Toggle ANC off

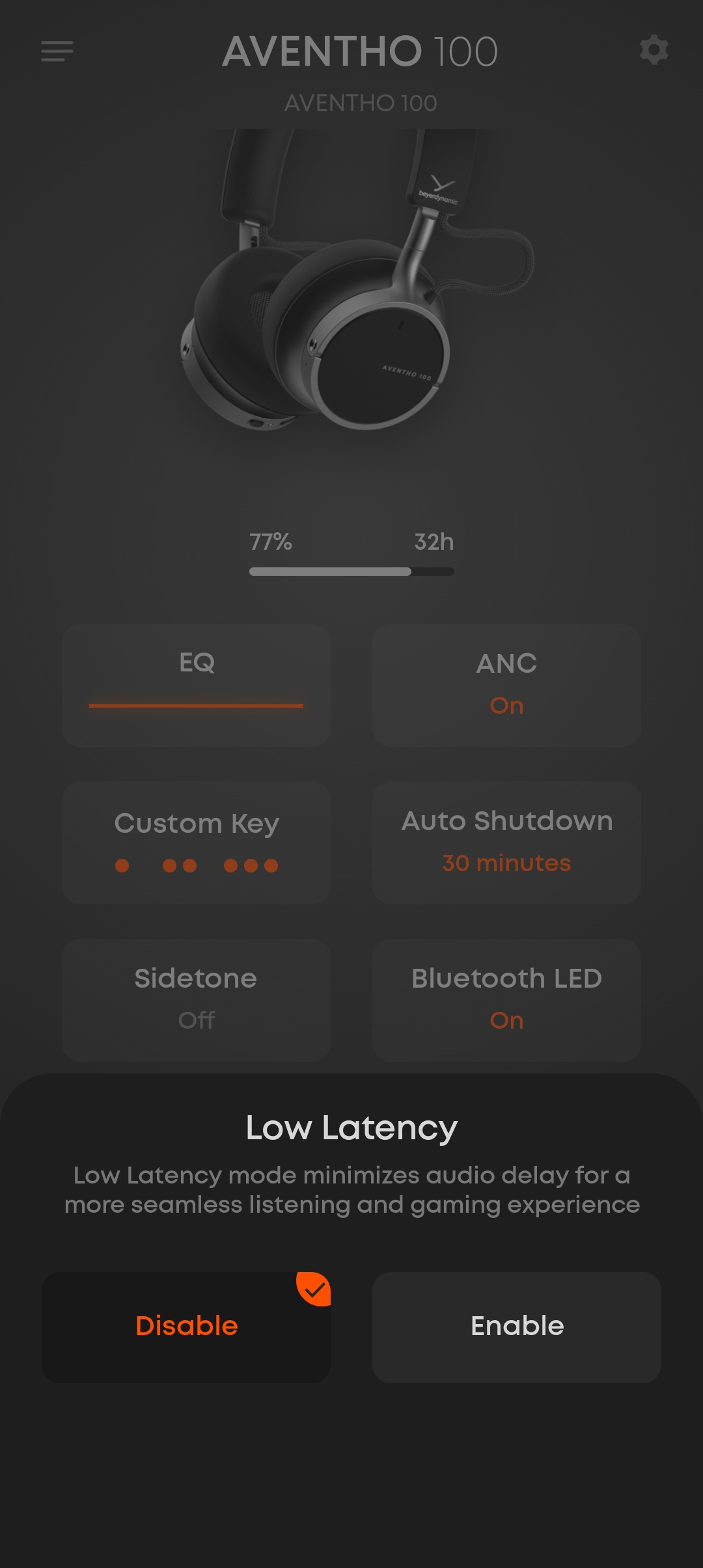(506, 684)
